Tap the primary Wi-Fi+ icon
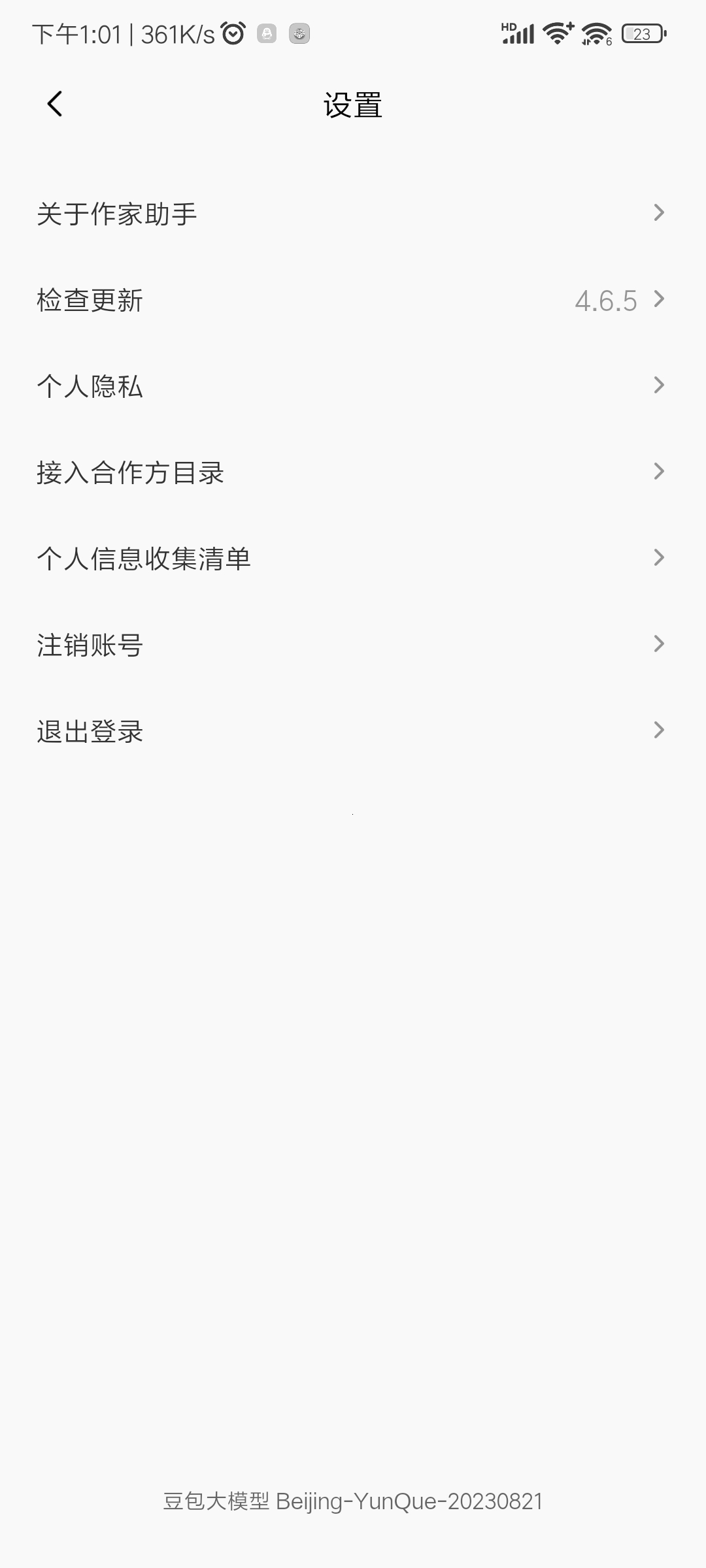 click(x=556, y=33)
